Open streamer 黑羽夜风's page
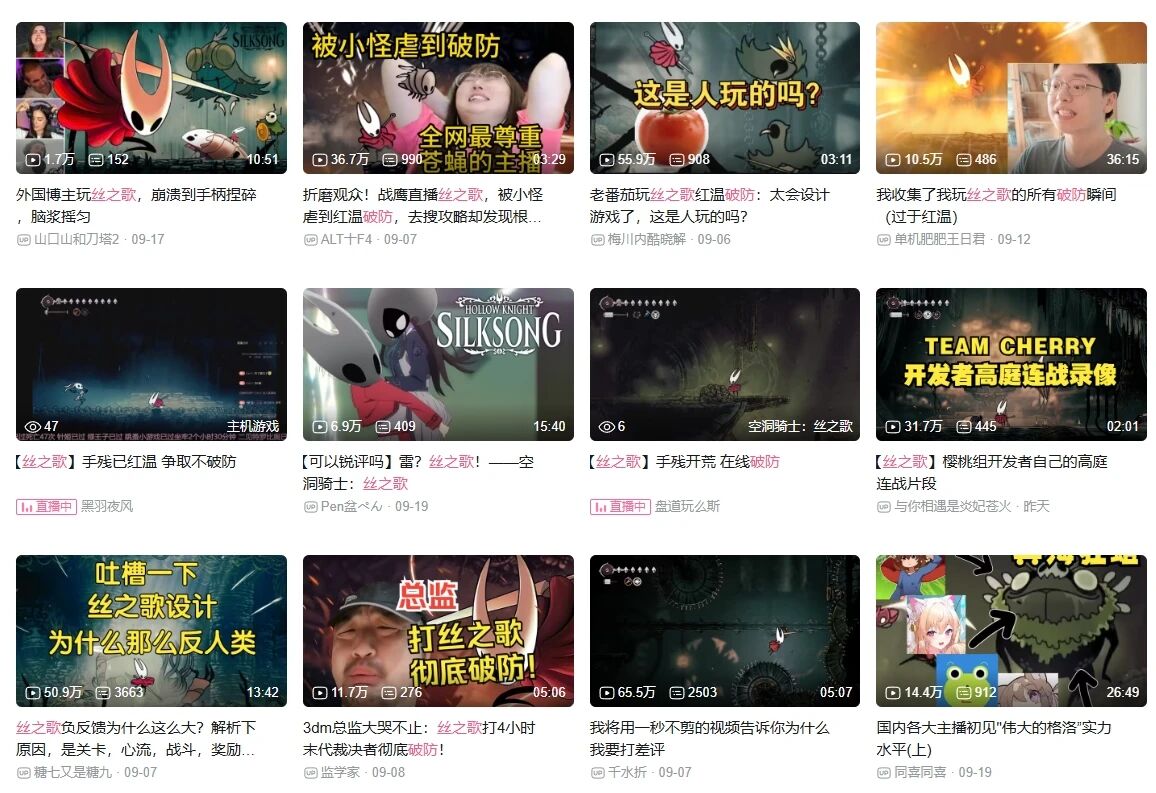 pos(107,506)
